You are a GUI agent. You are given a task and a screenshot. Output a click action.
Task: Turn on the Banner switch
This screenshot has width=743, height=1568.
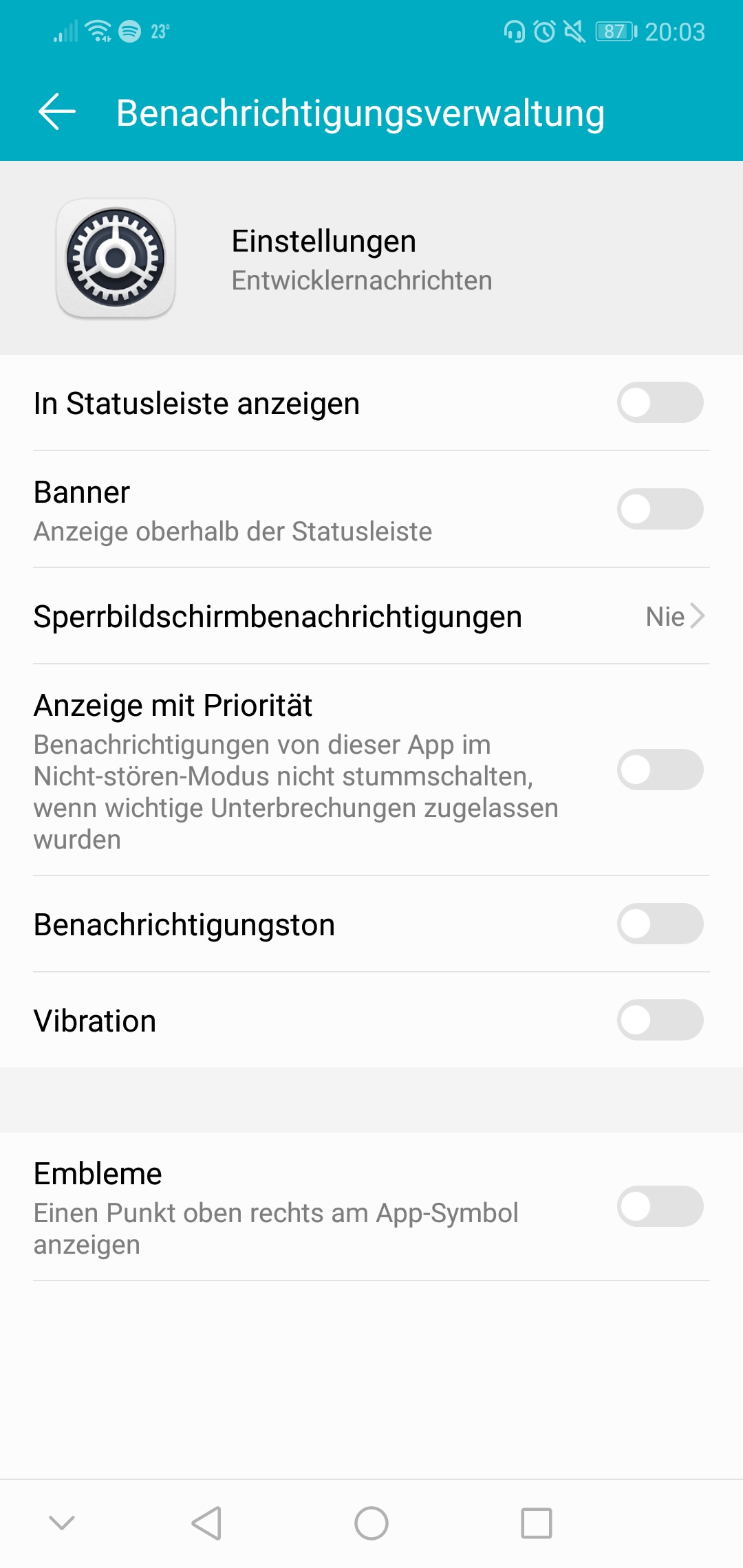[x=660, y=509]
